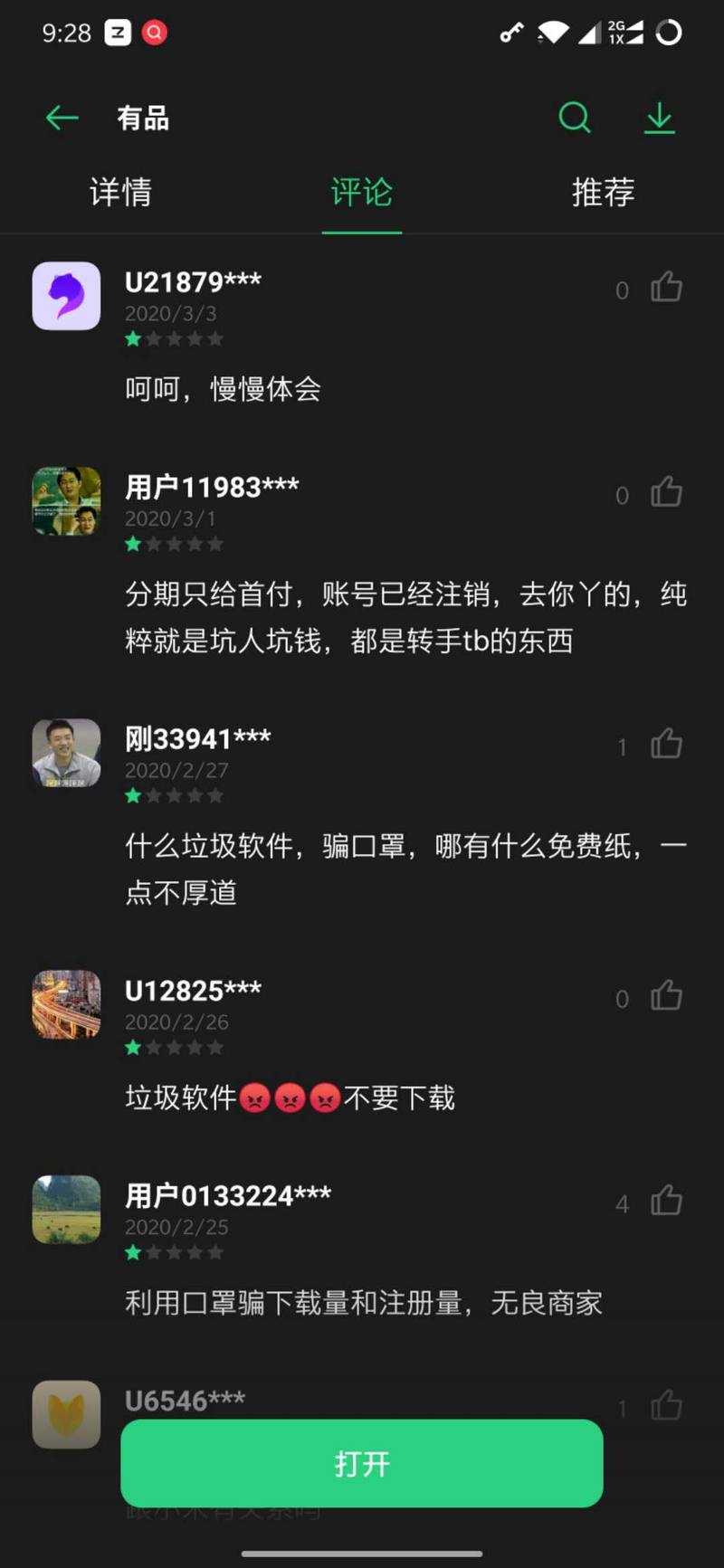Viewport: 724px width, 1568px height.
Task: Open the downloads arrow icon
Action: click(x=660, y=119)
